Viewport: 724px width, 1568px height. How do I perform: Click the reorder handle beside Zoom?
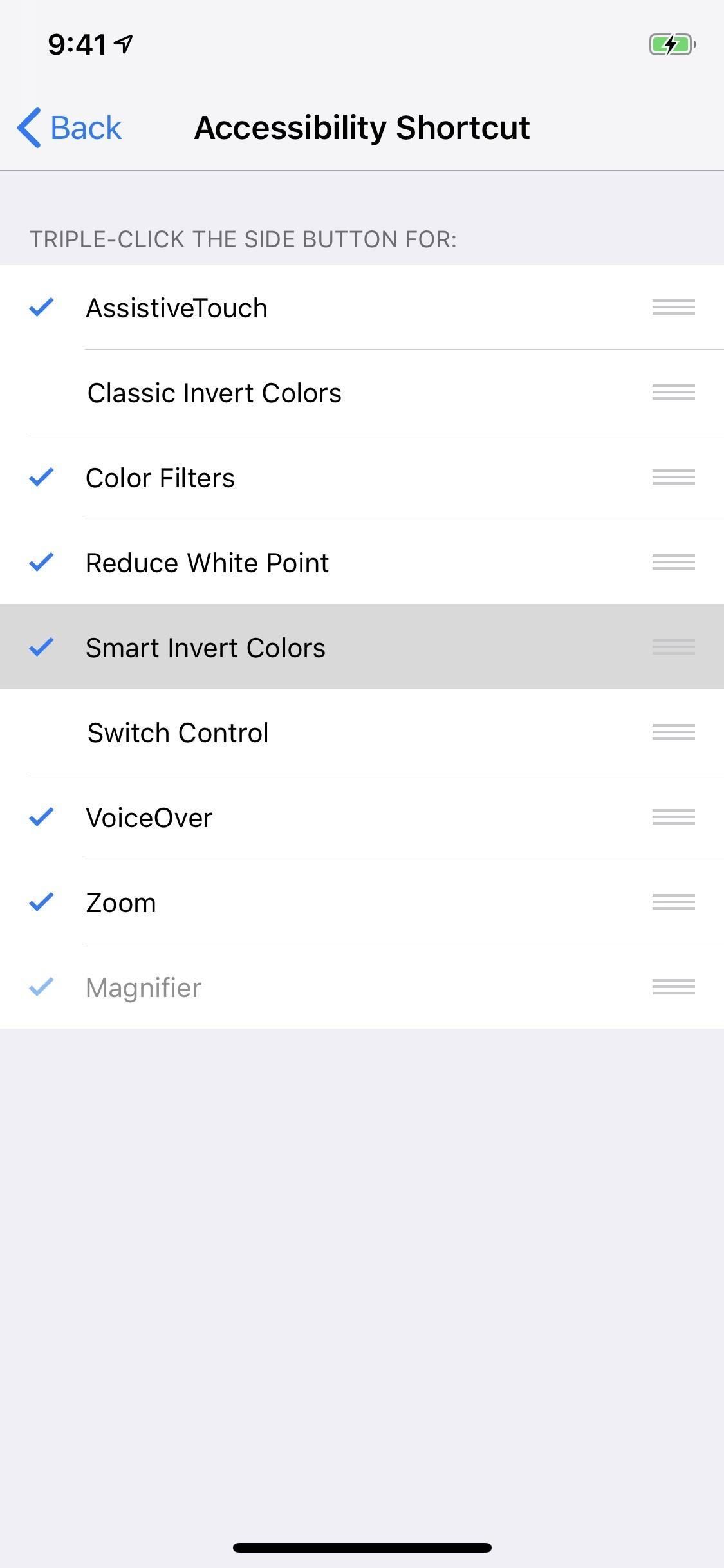pyautogui.click(x=673, y=902)
